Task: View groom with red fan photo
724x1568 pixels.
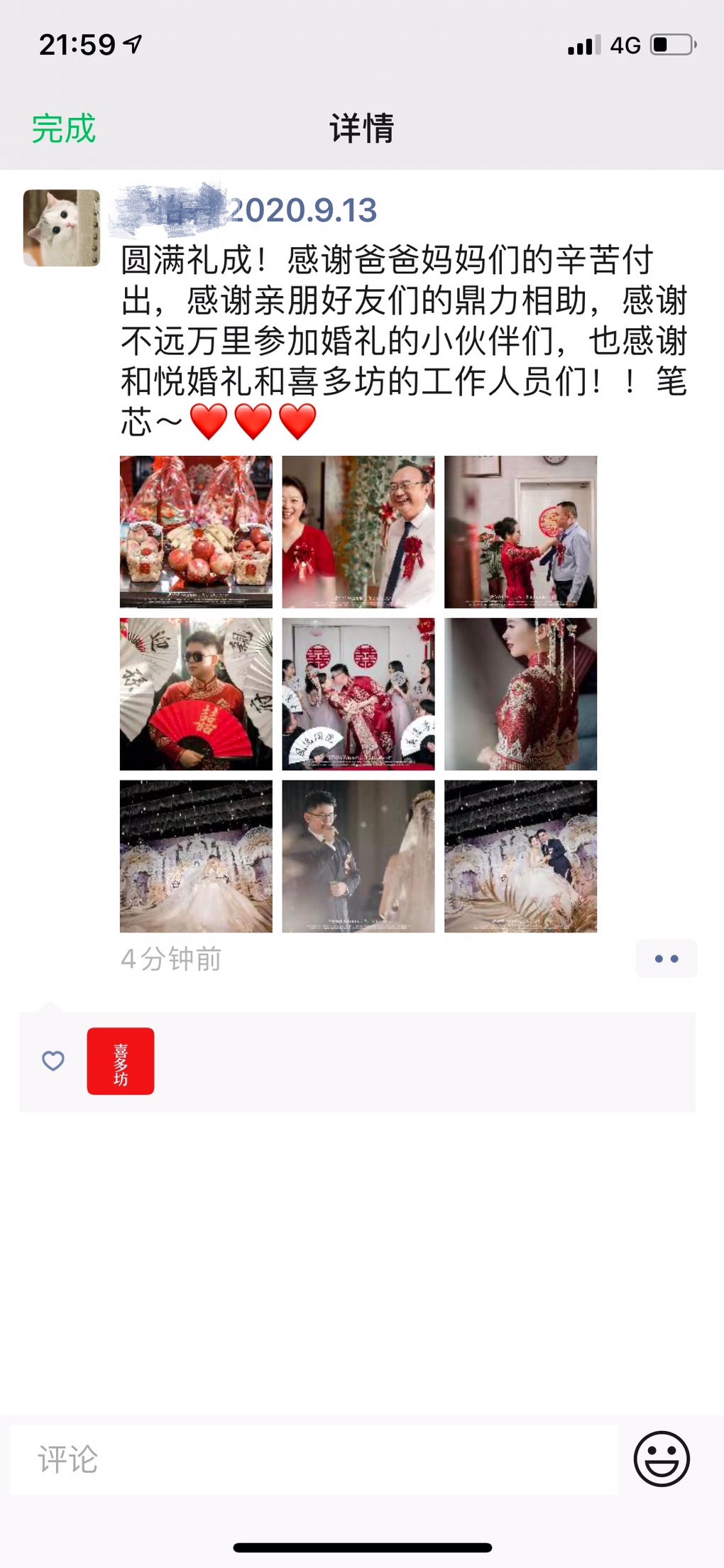Action: (196, 694)
